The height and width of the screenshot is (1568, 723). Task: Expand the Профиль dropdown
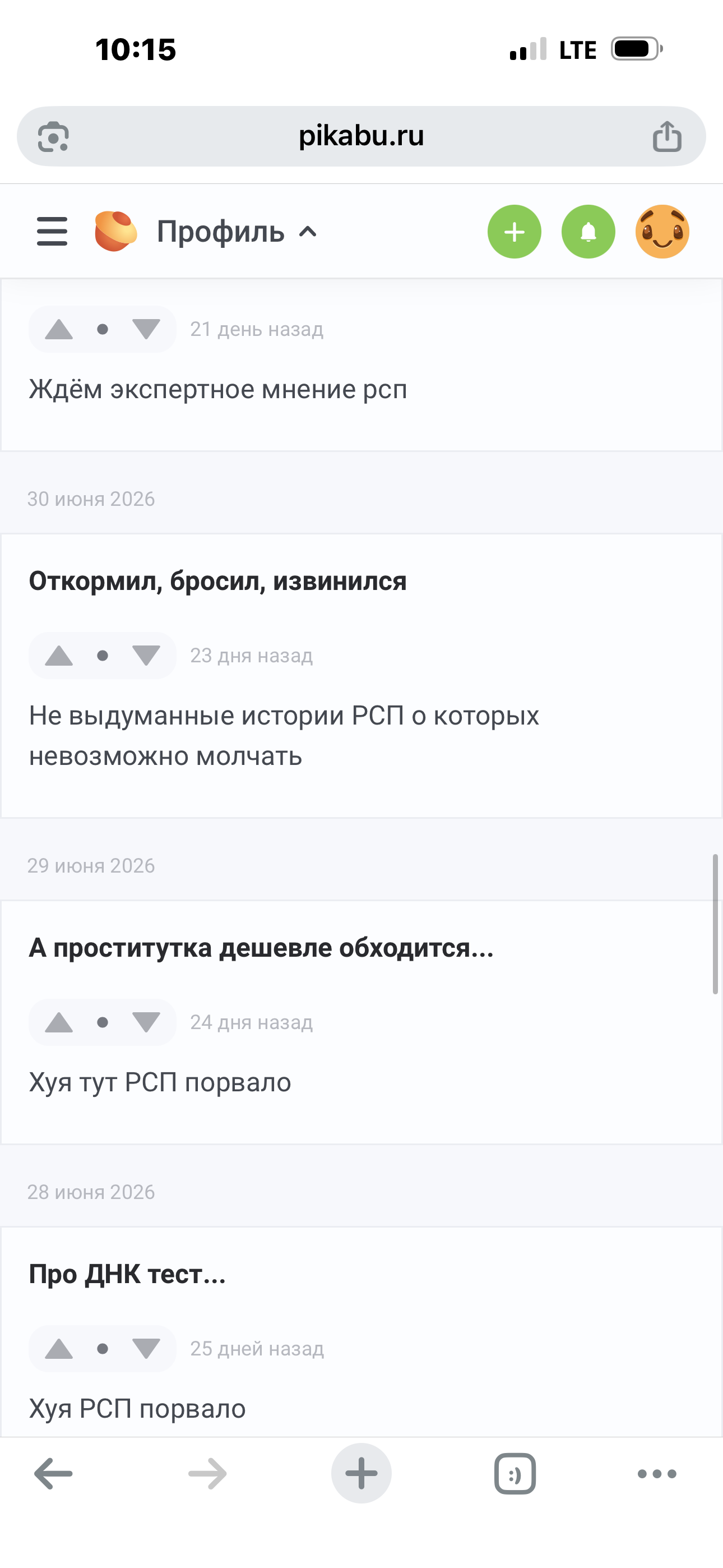(237, 231)
